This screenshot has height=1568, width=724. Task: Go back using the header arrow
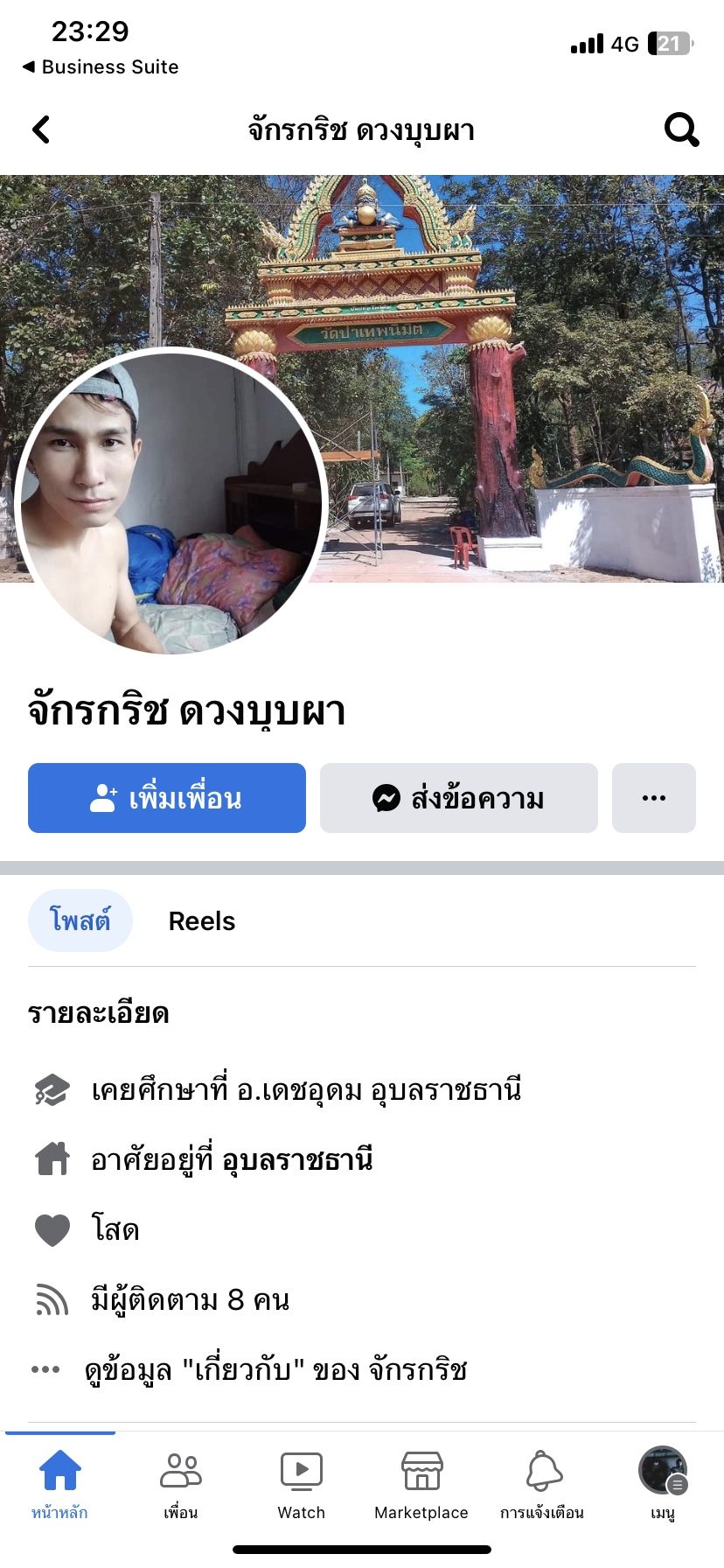(41, 129)
